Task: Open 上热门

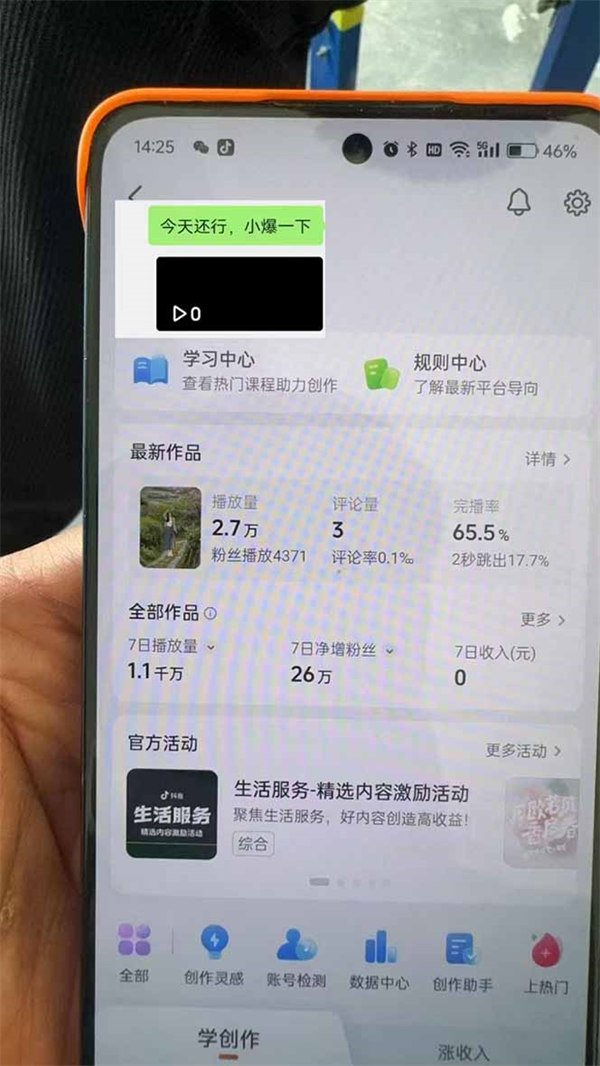Action: point(546,962)
